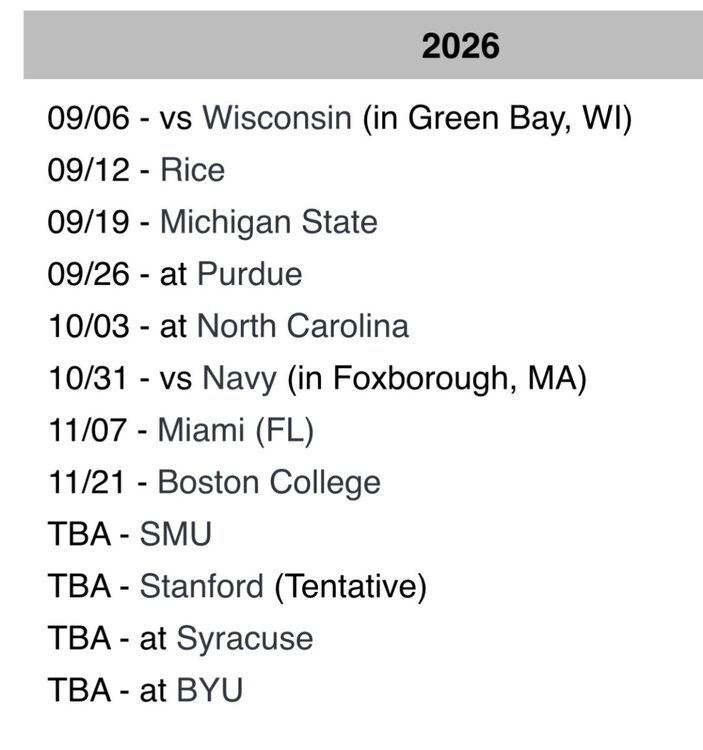The image size is (703, 750).
Task: View the Michigan State team page
Action: point(268,221)
